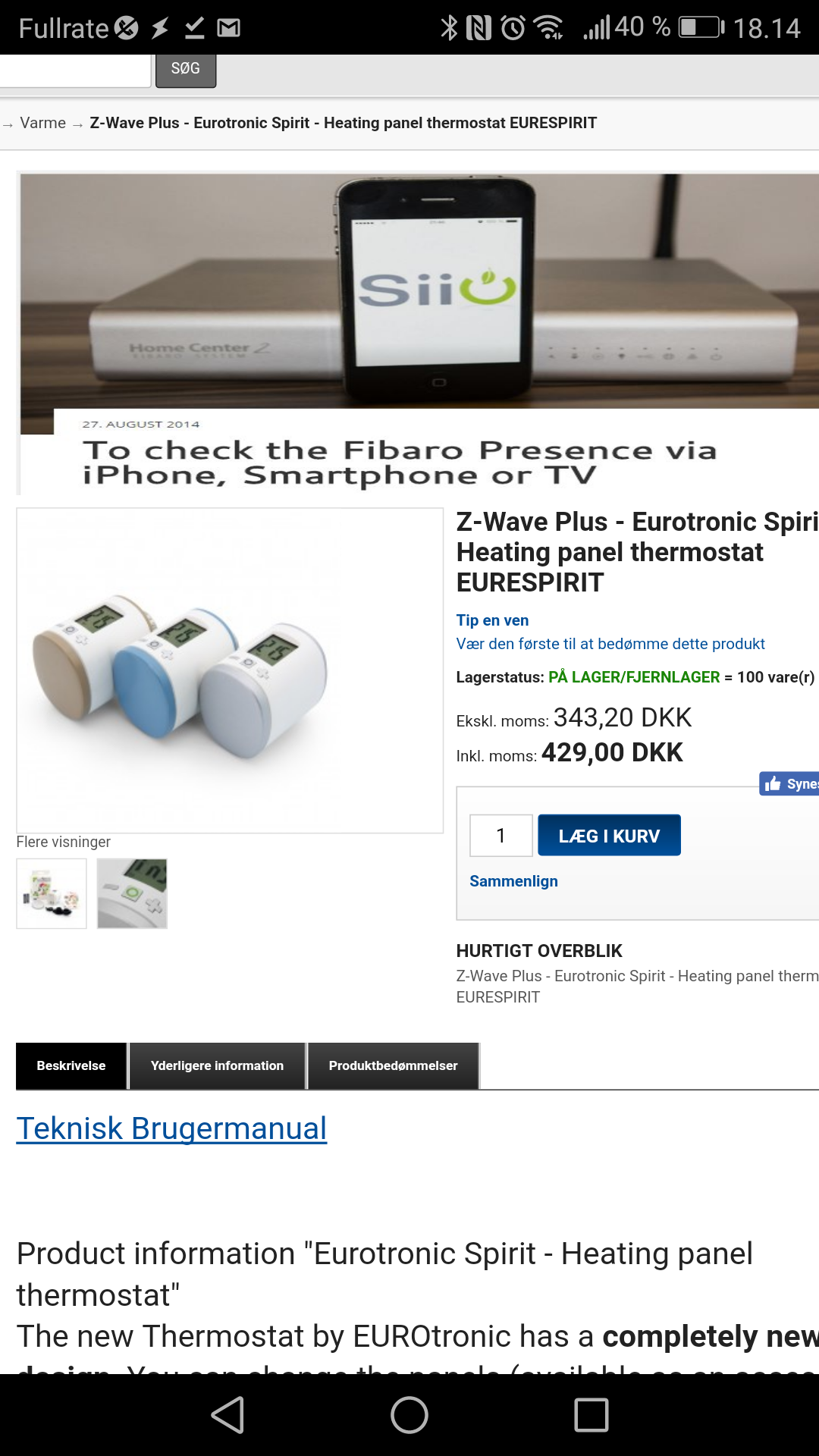Go to home screen via home button

pyautogui.click(x=409, y=1415)
